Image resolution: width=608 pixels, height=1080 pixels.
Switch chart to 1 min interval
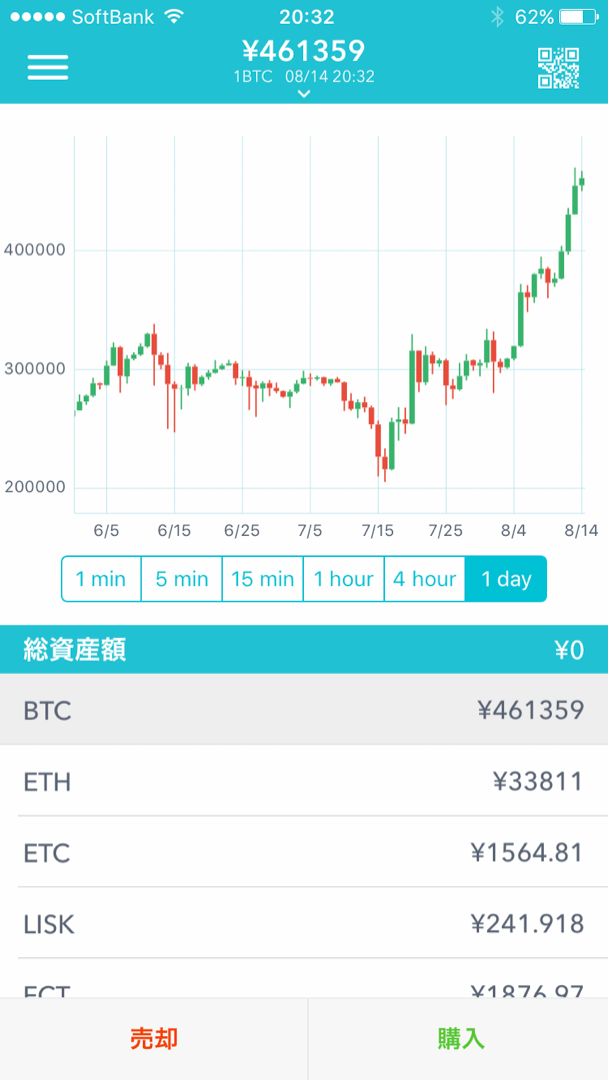(x=101, y=579)
